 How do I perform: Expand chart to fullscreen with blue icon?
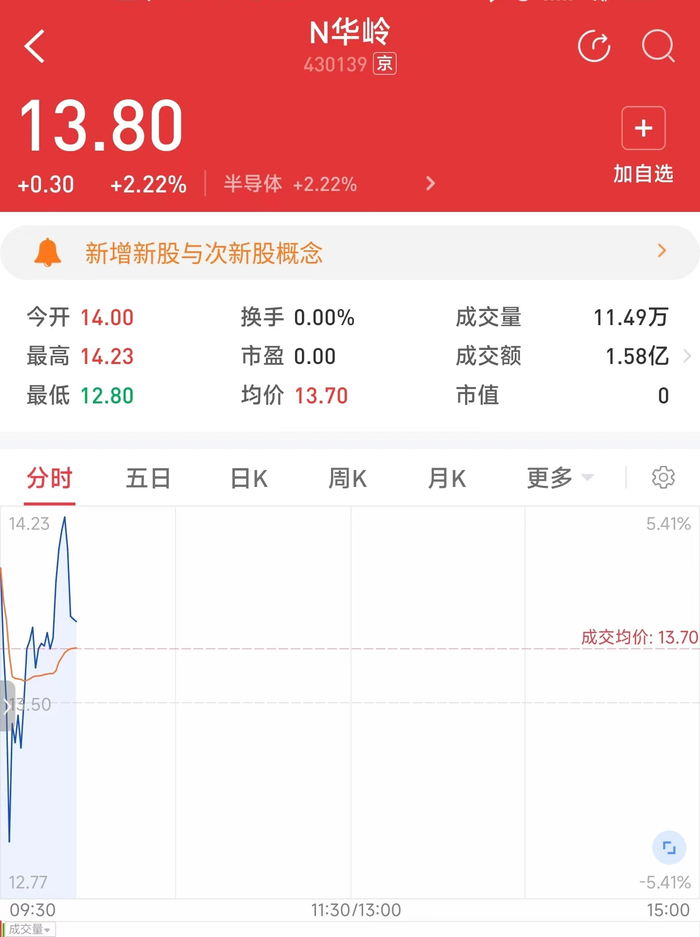(668, 847)
